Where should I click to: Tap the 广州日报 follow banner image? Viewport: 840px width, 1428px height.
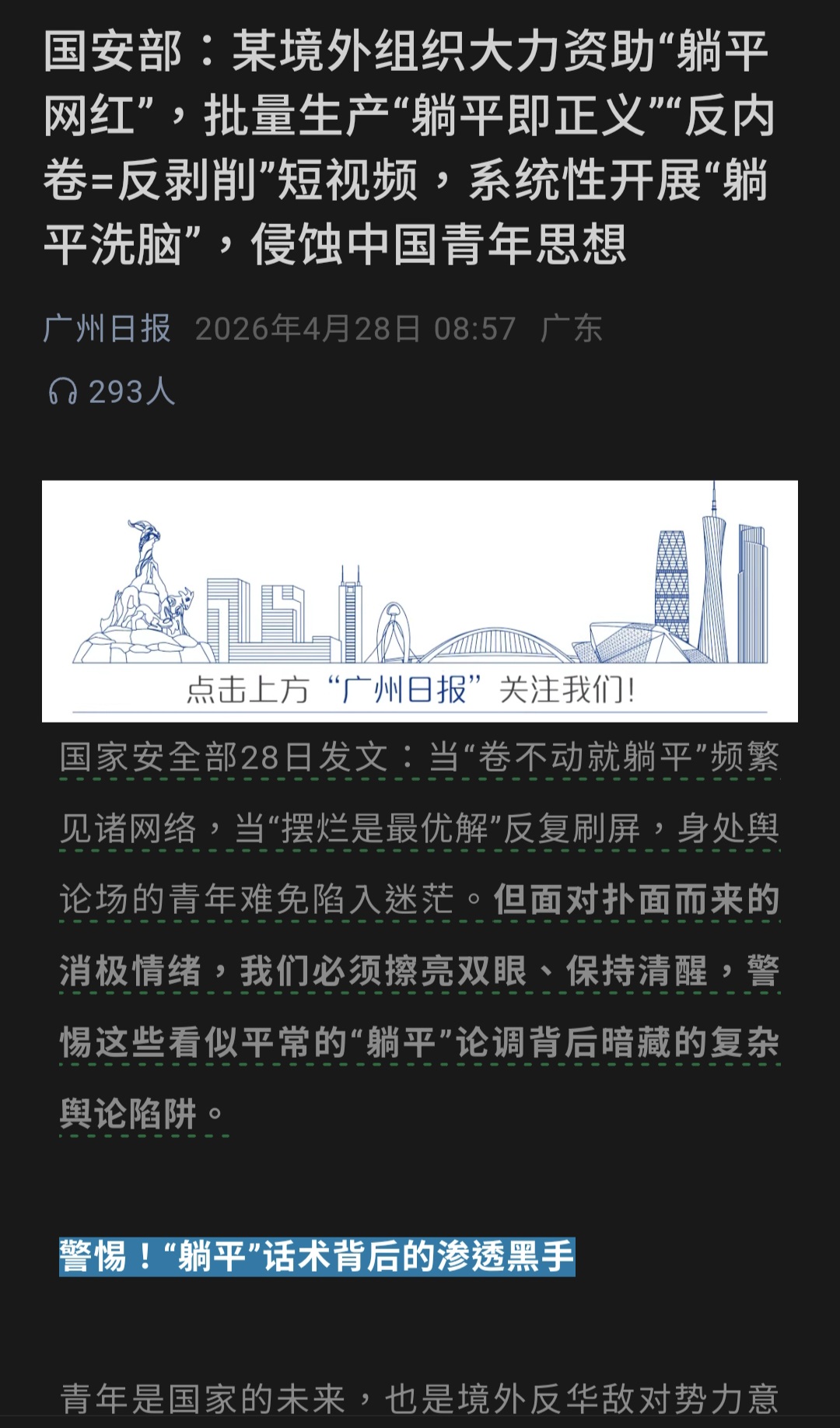pos(420,601)
